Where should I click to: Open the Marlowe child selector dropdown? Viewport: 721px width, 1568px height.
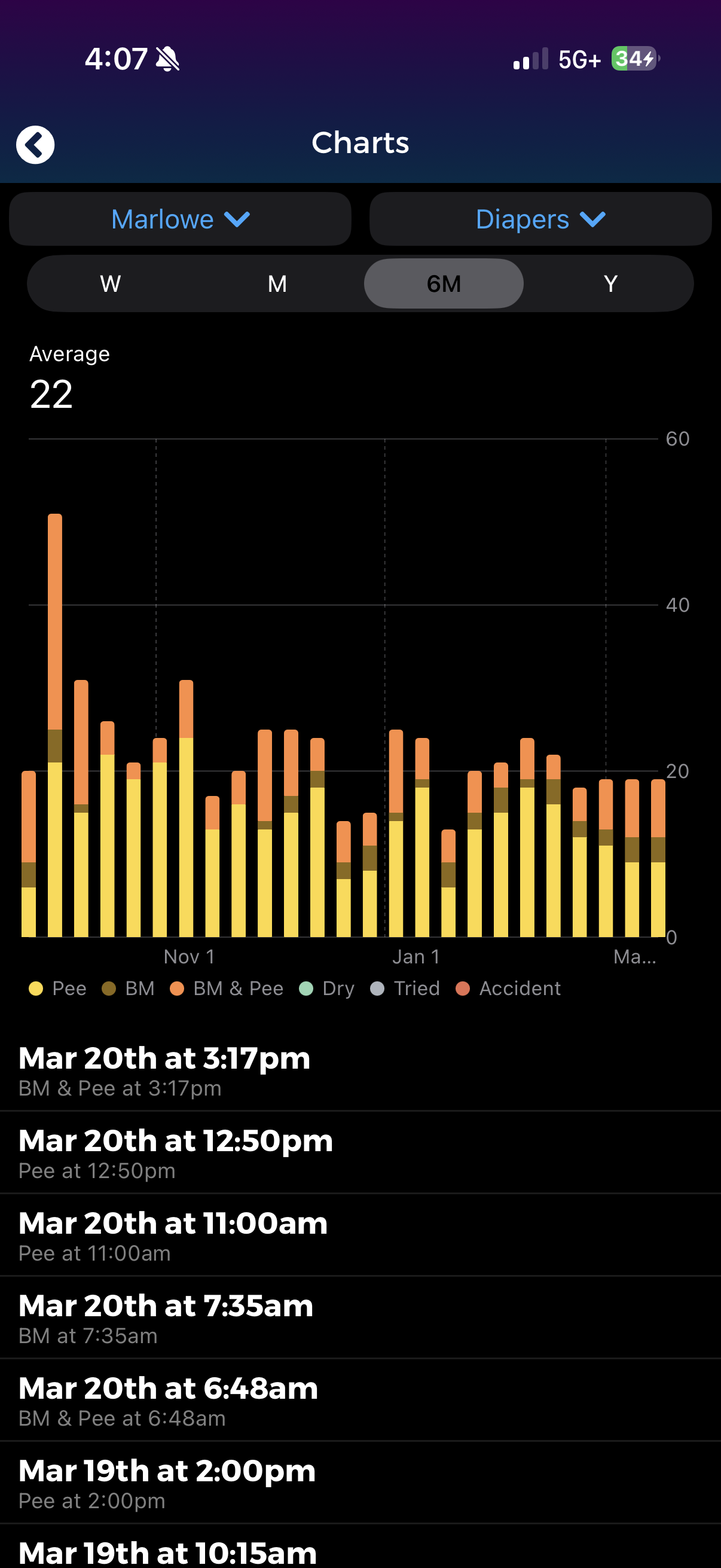[180, 219]
